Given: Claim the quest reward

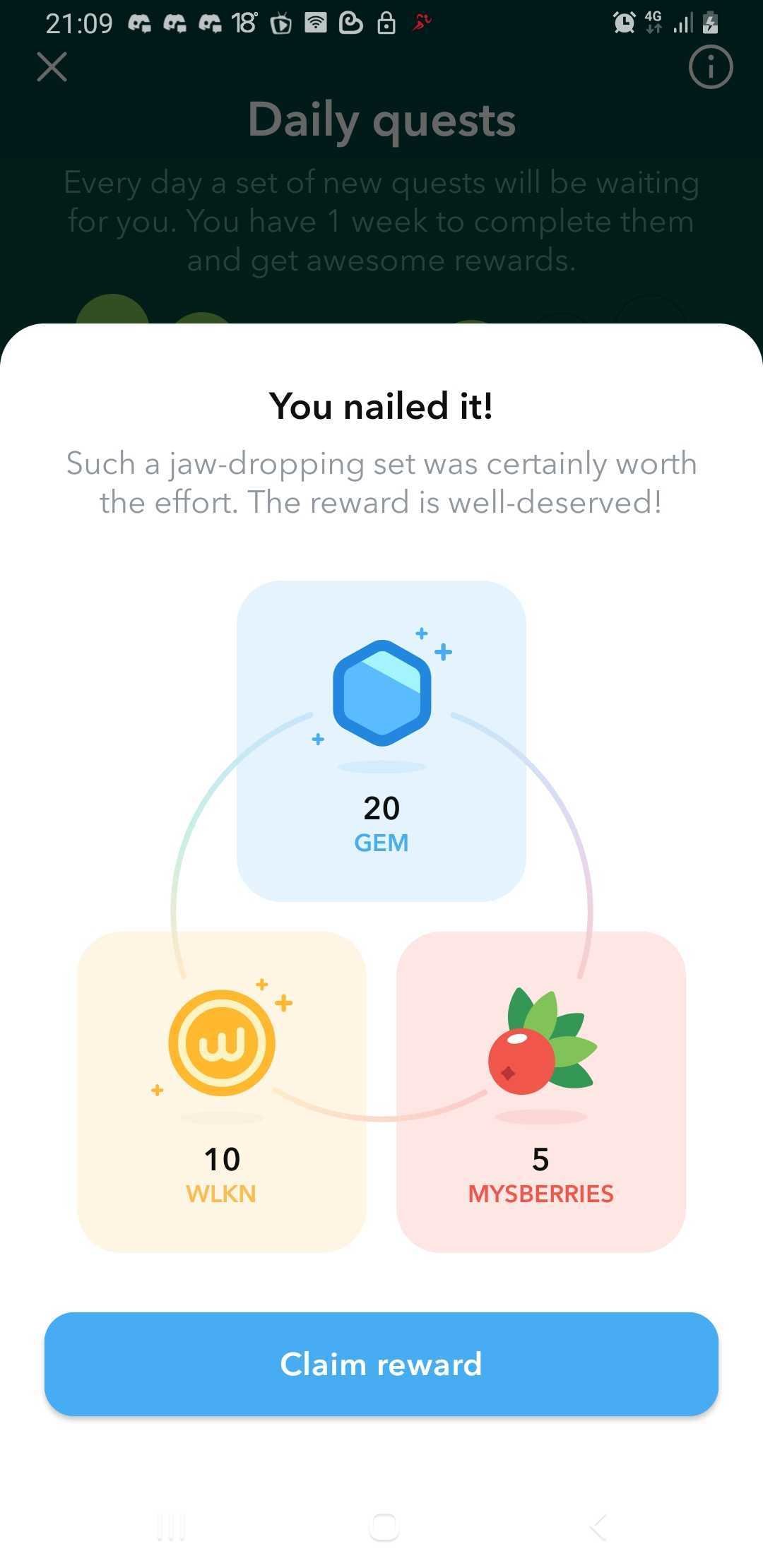Looking at the screenshot, I should point(381,1363).
